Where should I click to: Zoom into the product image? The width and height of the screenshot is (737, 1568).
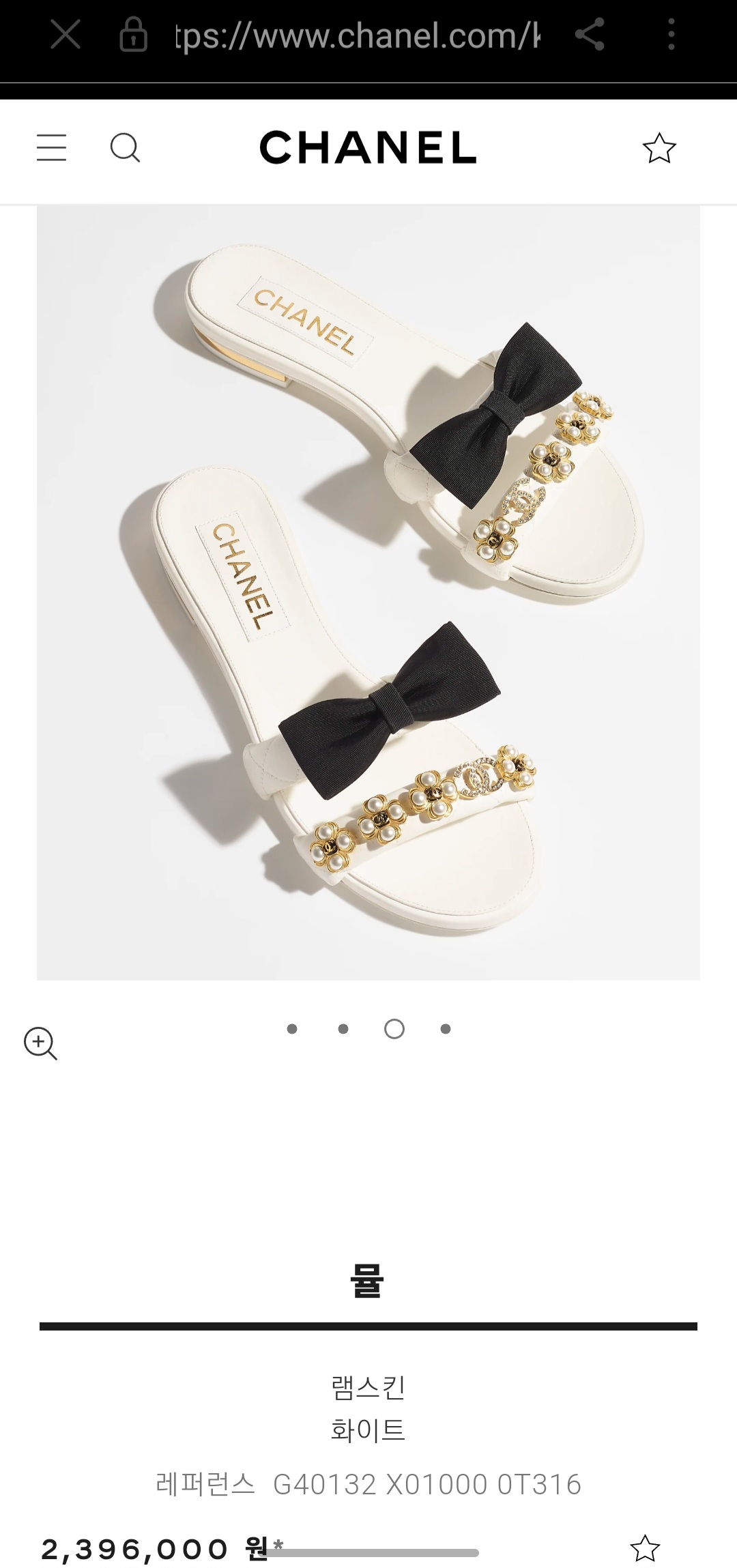coord(40,1043)
